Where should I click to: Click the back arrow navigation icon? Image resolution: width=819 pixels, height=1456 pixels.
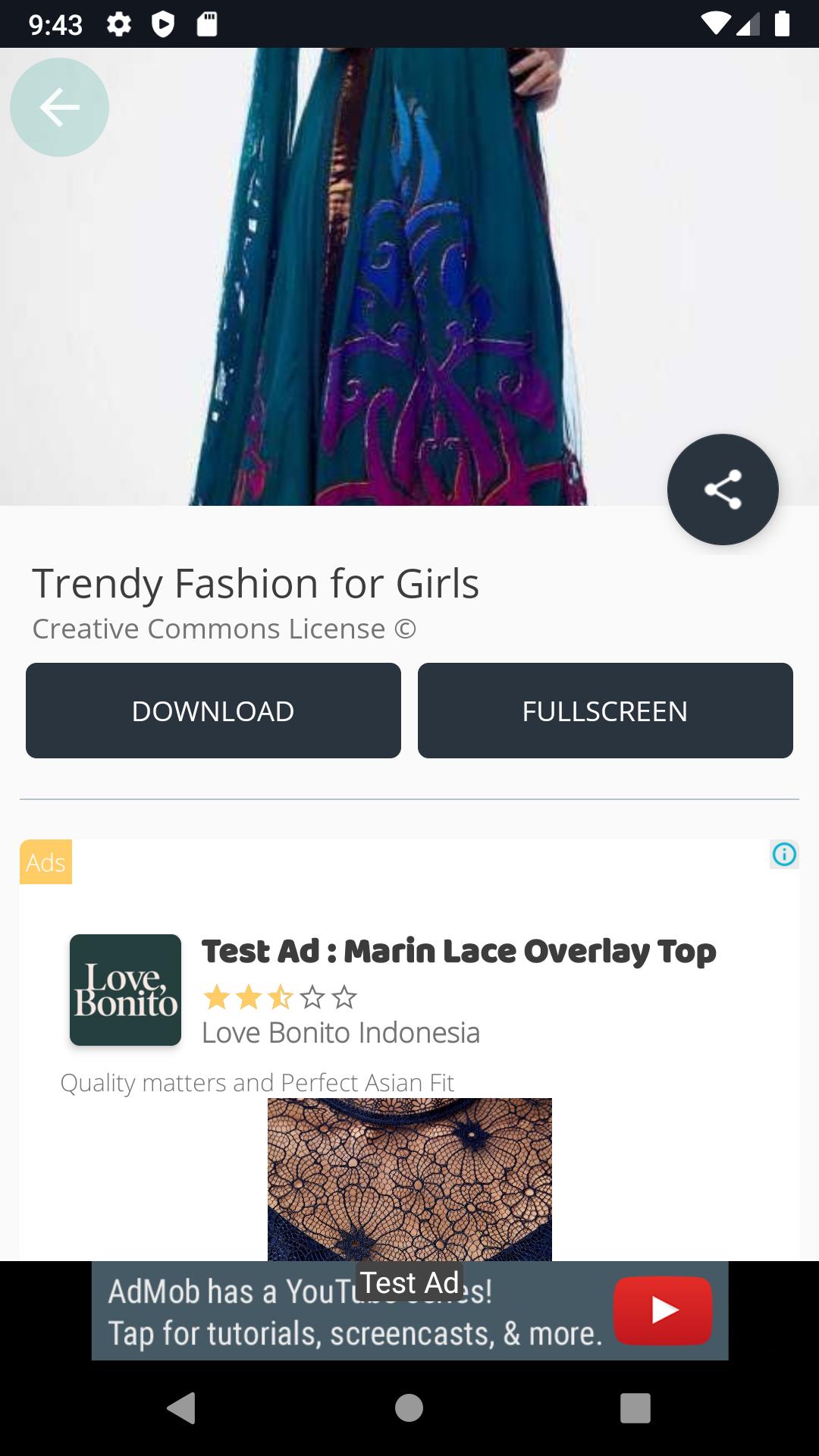(x=58, y=107)
